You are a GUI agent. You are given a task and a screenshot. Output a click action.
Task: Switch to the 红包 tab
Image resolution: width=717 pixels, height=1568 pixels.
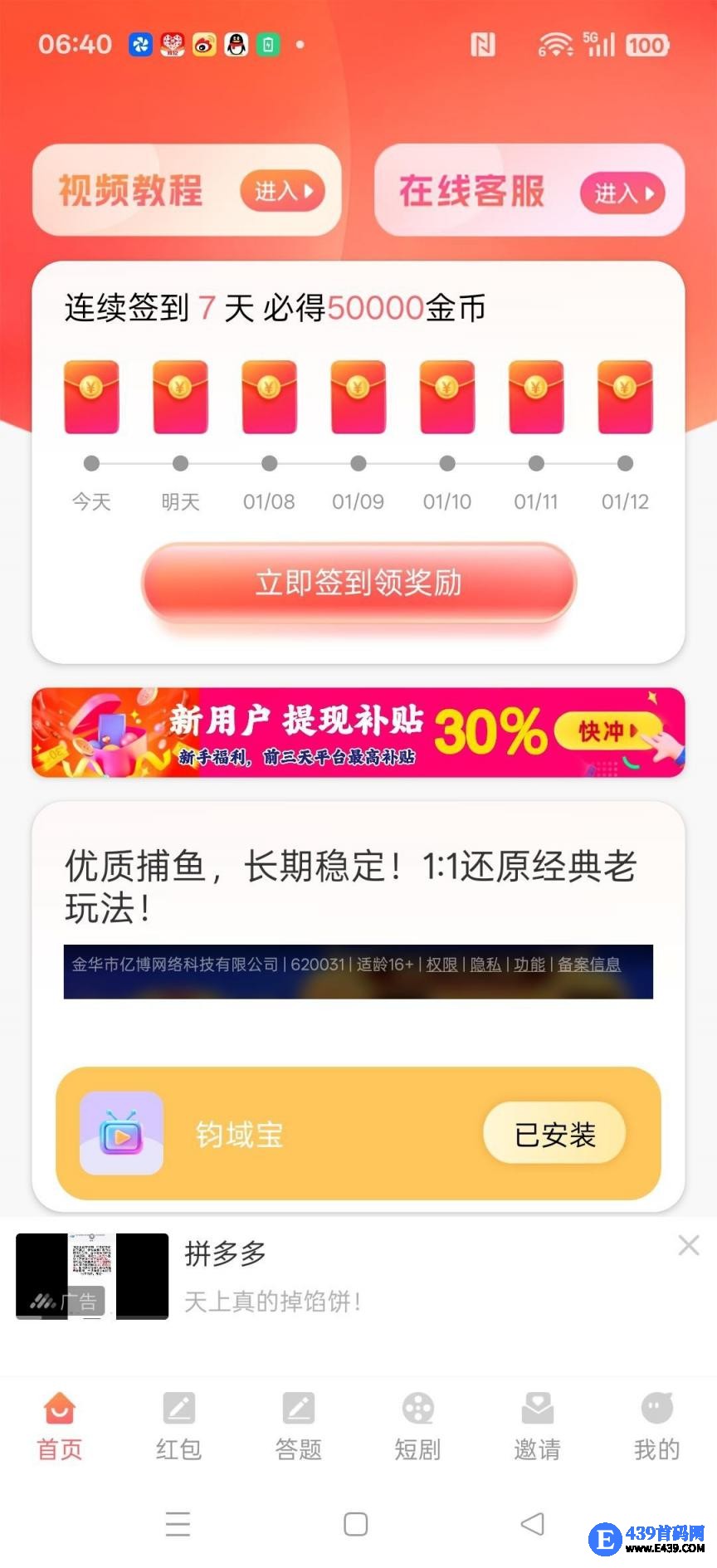179,1426
